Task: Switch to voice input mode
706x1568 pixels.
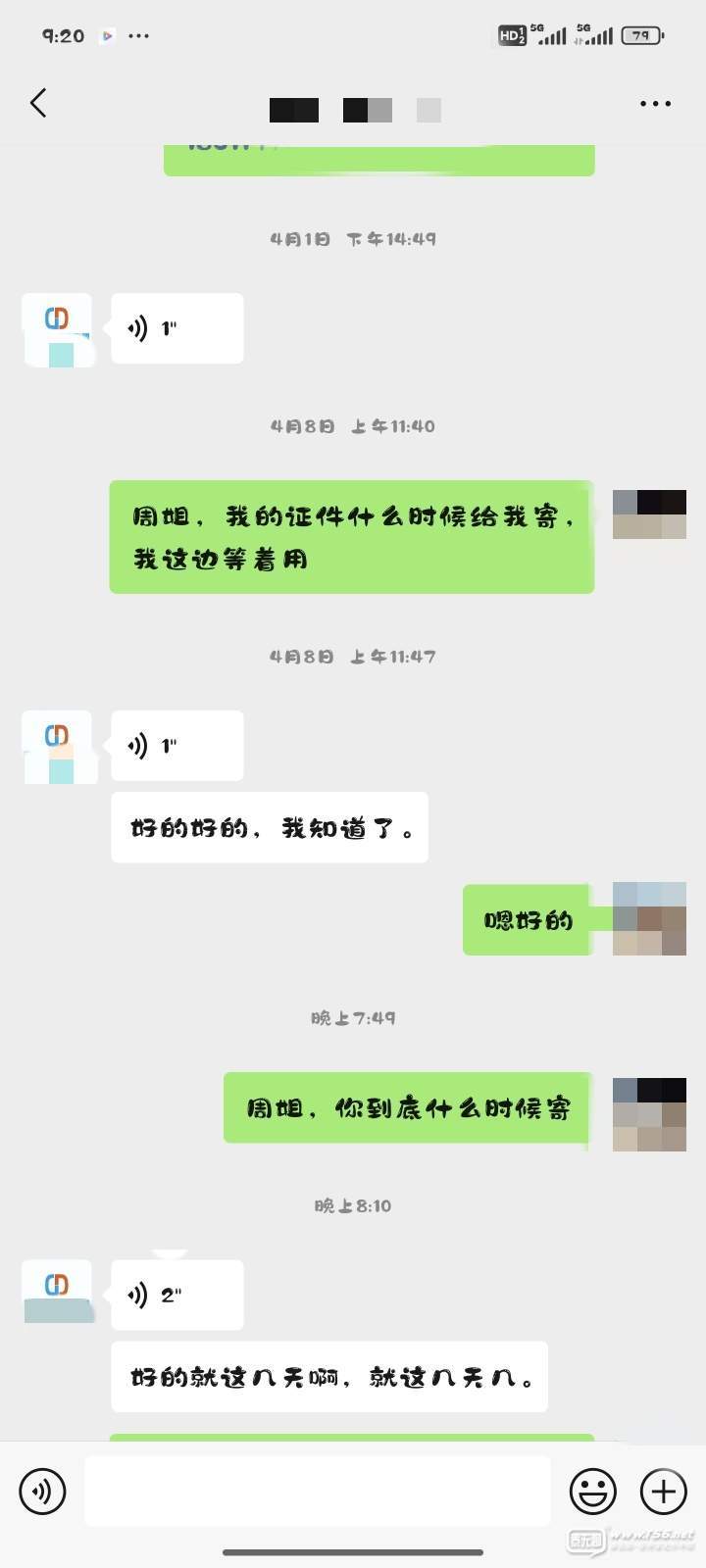Action: coord(42,1491)
